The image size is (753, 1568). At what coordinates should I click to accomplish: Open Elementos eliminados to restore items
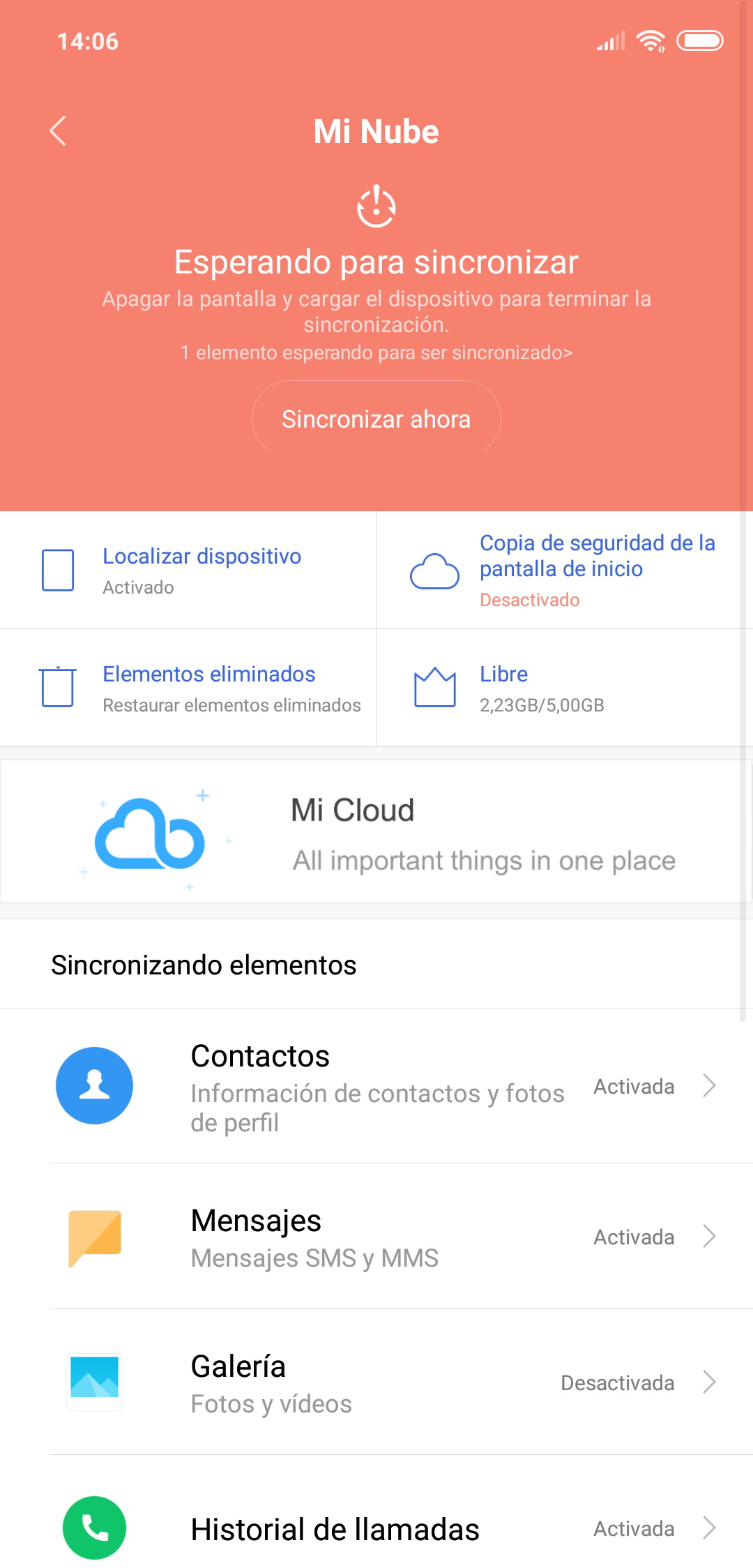click(x=188, y=688)
